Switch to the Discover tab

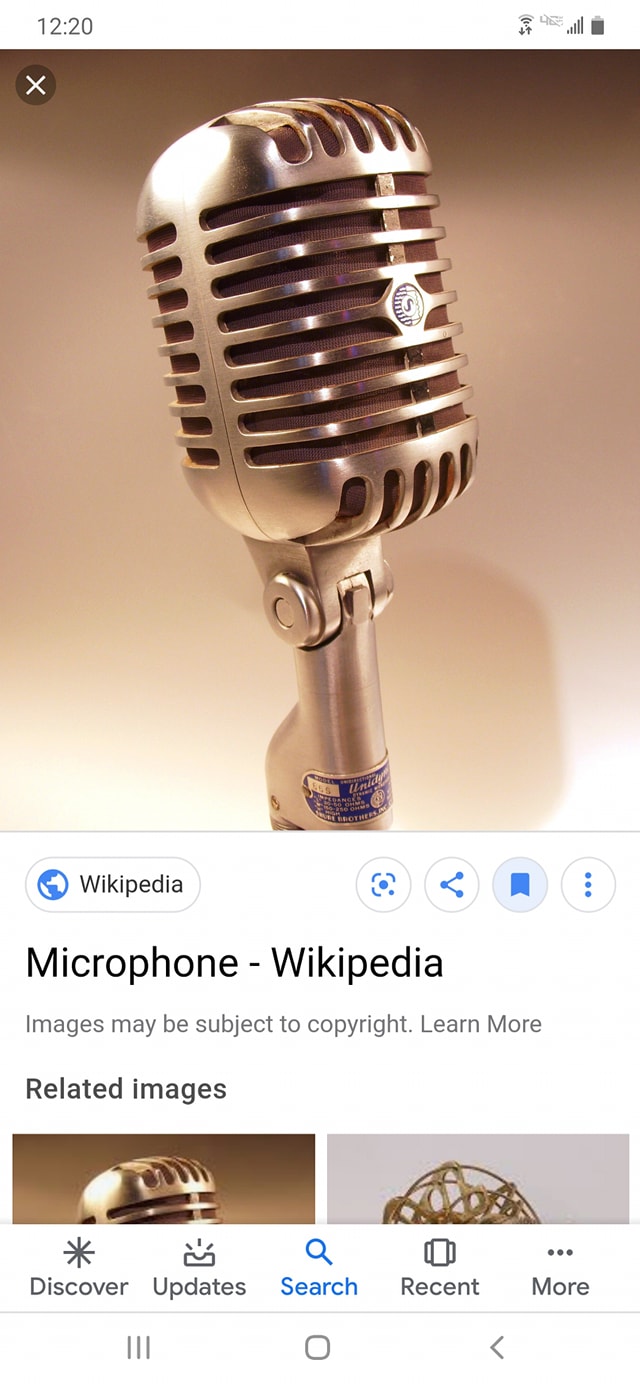(x=79, y=1268)
